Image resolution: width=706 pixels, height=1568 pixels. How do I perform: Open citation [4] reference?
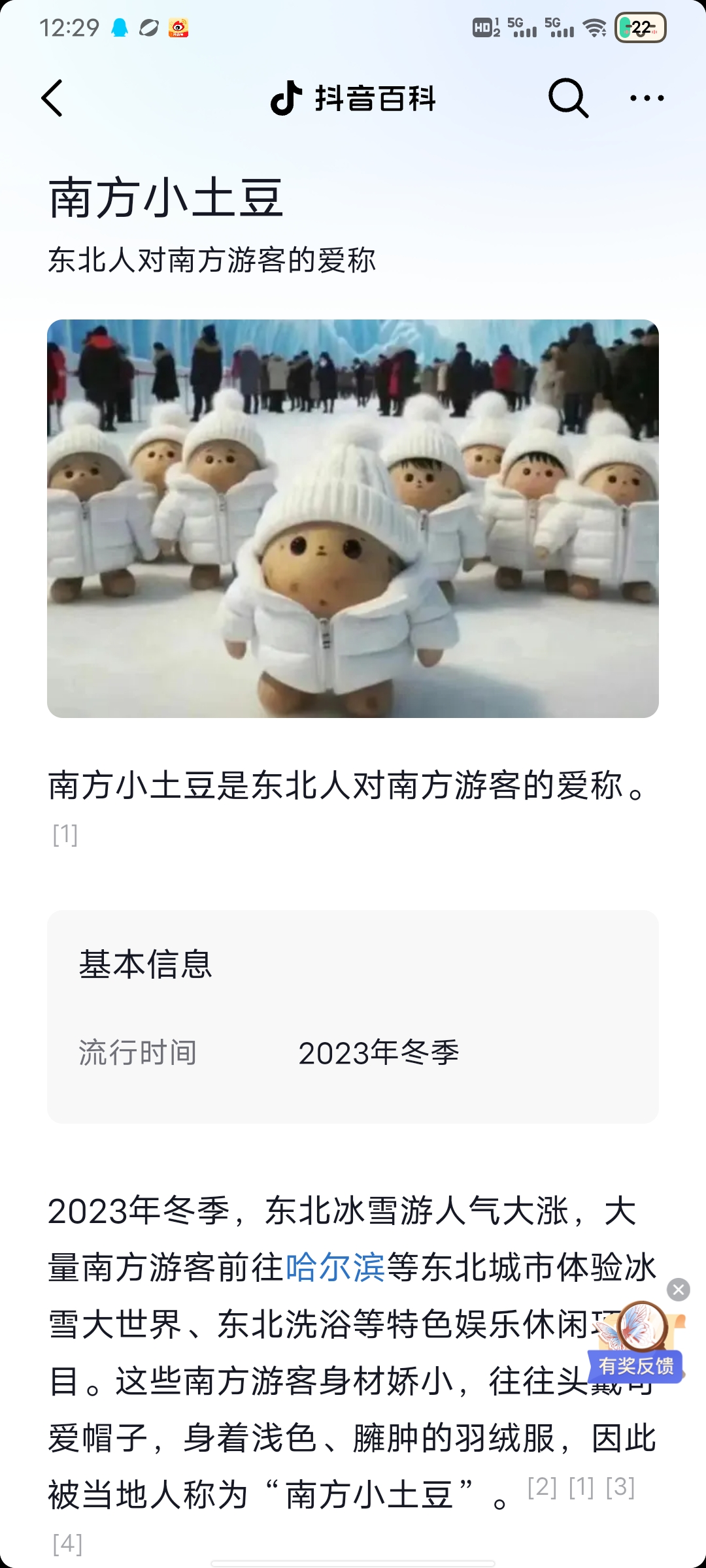pyautogui.click(x=67, y=1544)
